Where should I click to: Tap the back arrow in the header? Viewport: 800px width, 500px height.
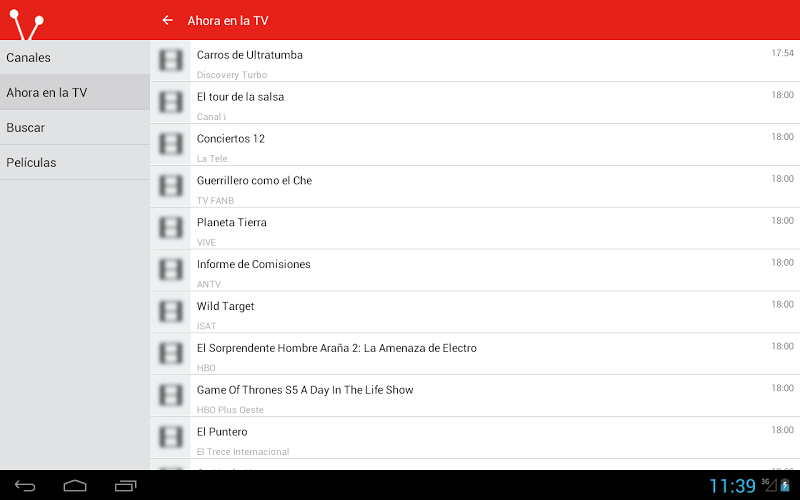point(167,20)
